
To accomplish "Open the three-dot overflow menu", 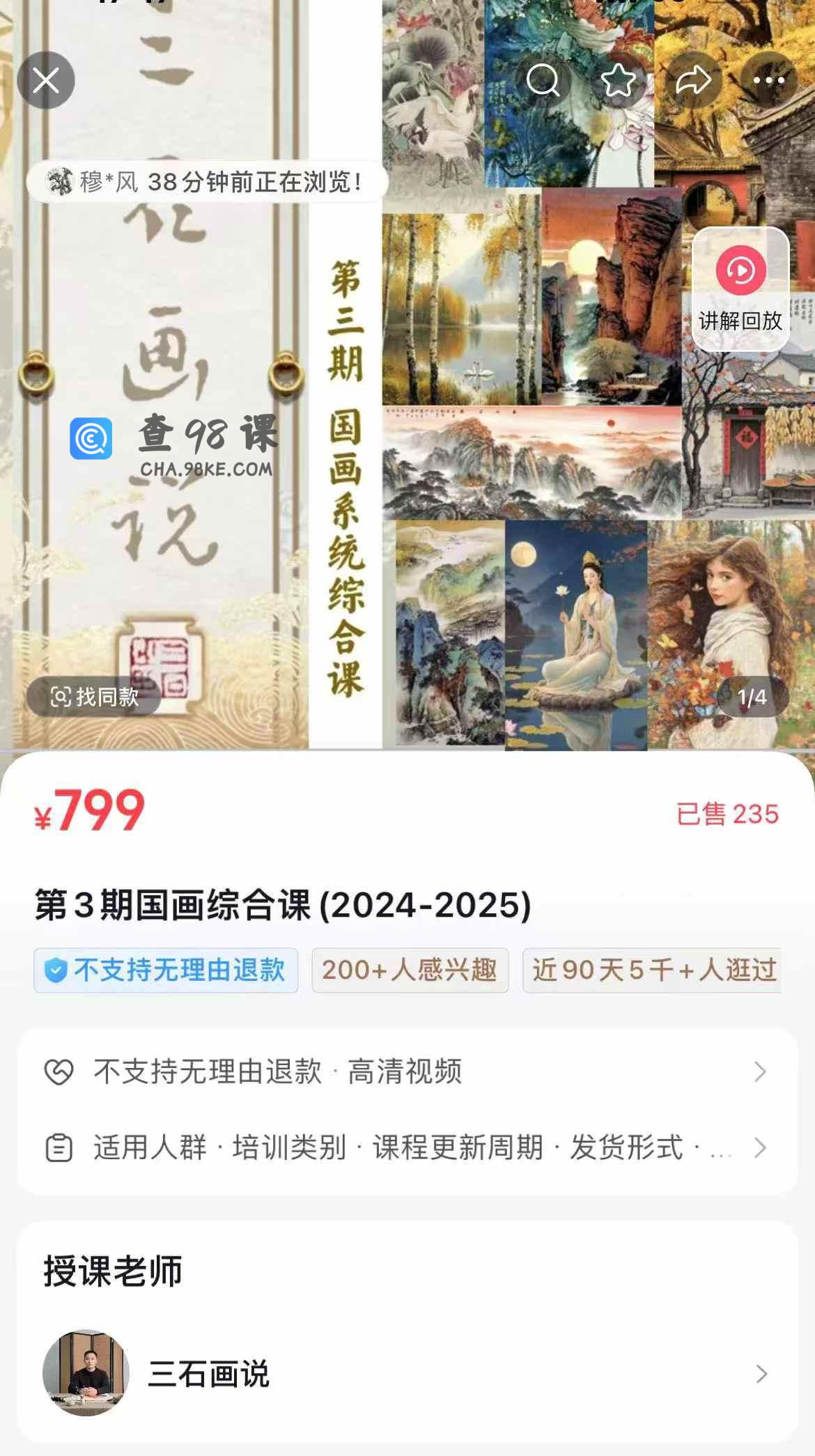I will coord(768,80).
